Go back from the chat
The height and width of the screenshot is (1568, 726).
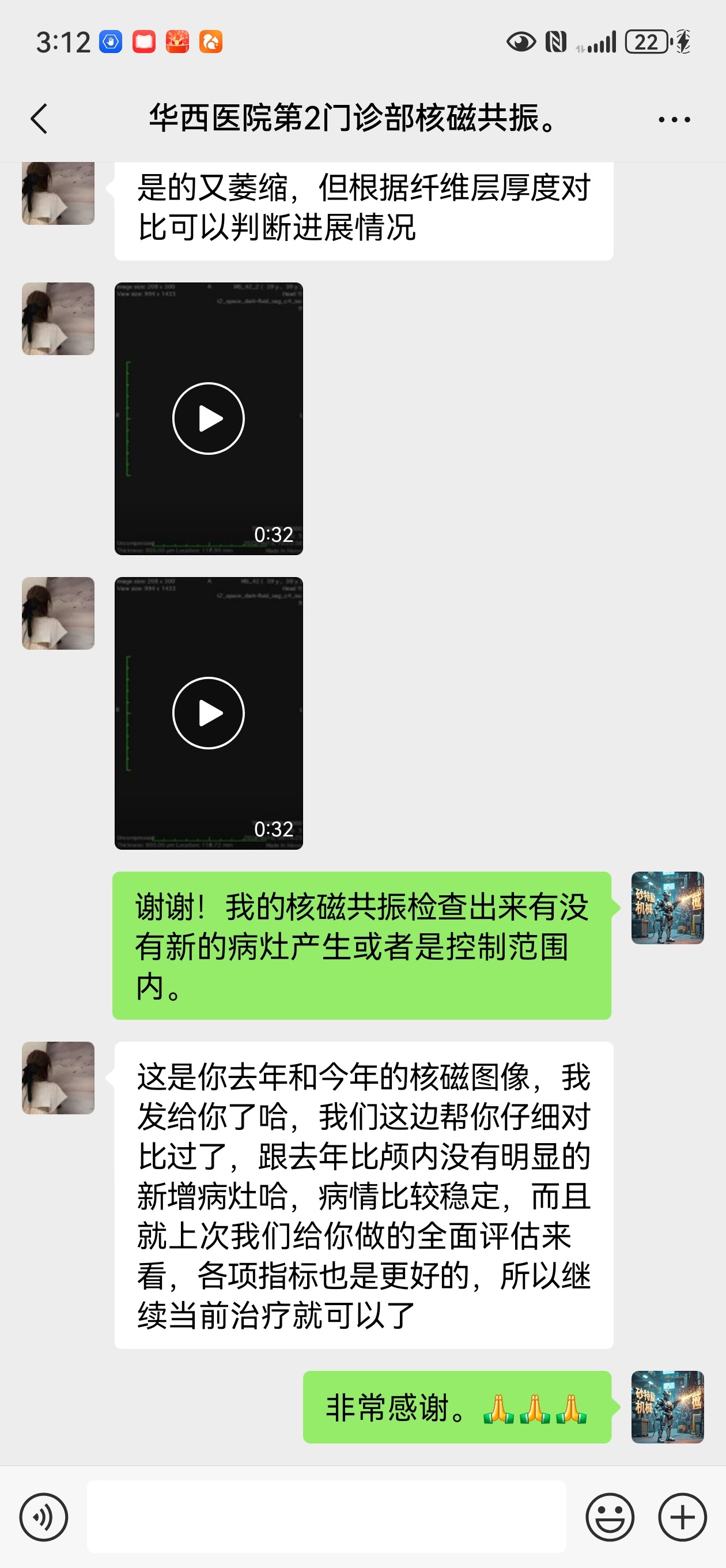(39, 118)
